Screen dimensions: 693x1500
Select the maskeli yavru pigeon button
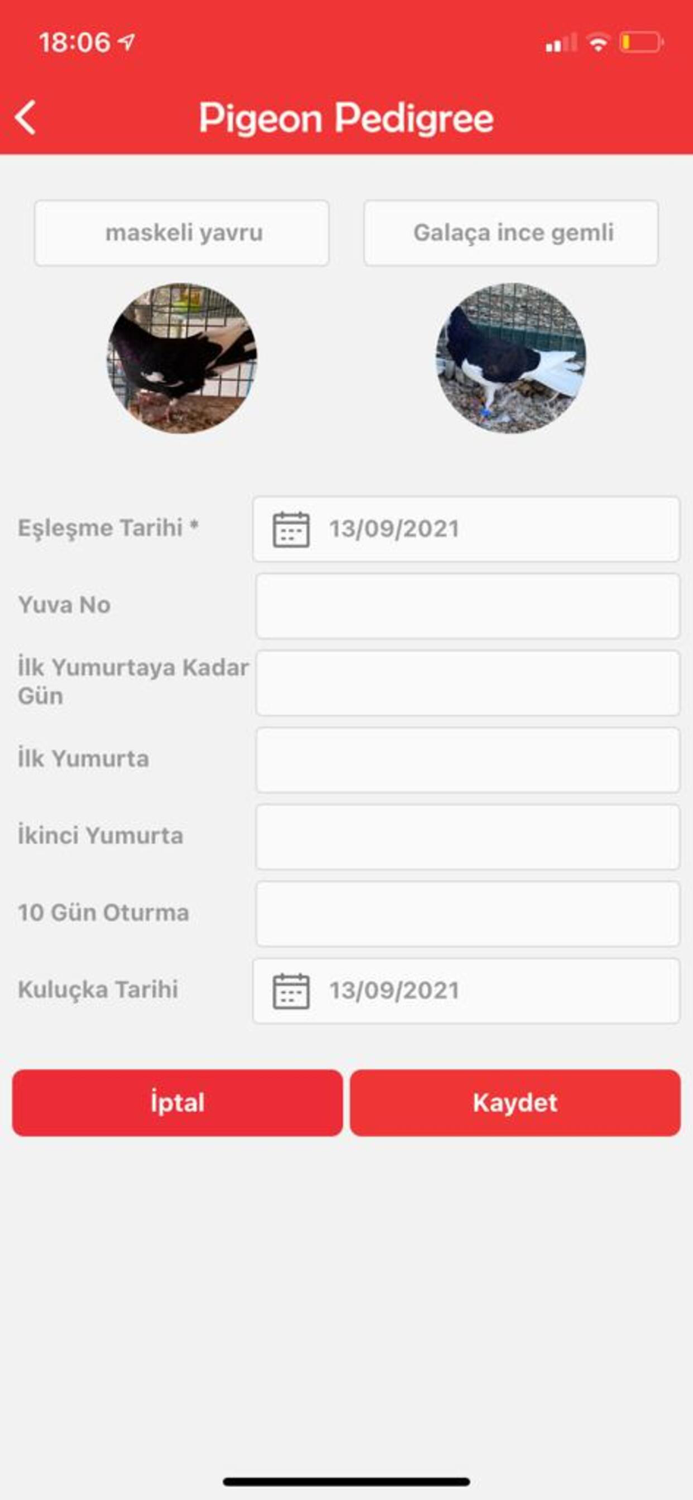[182, 233]
